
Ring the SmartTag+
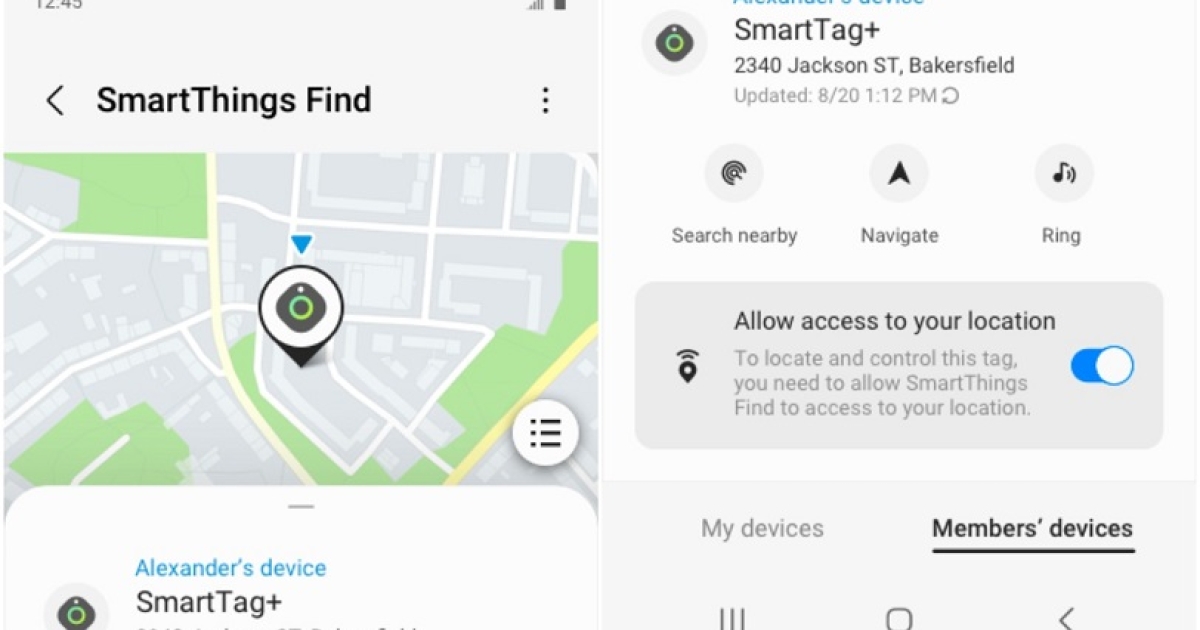point(1063,174)
